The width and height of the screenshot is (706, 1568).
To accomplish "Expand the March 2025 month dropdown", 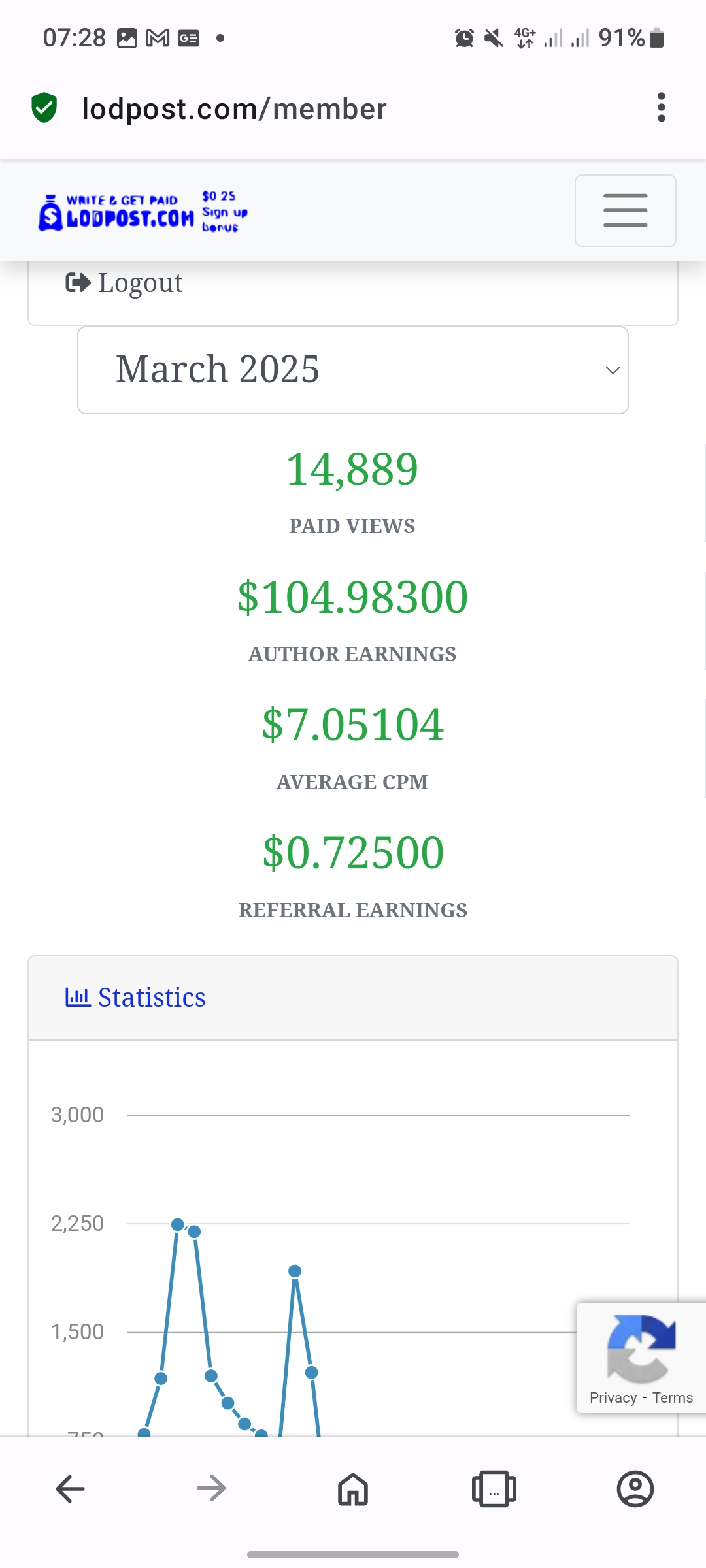I will (x=353, y=370).
